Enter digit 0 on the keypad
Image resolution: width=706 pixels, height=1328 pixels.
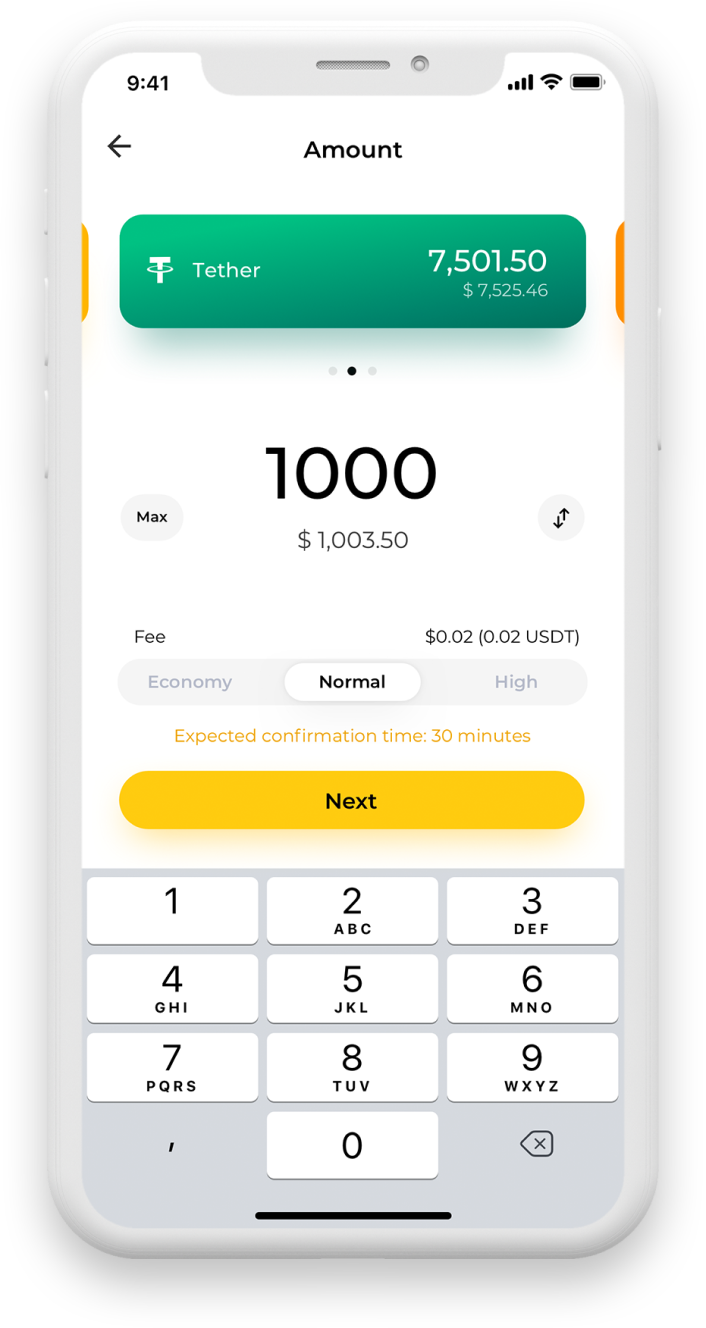(352, 1145)
